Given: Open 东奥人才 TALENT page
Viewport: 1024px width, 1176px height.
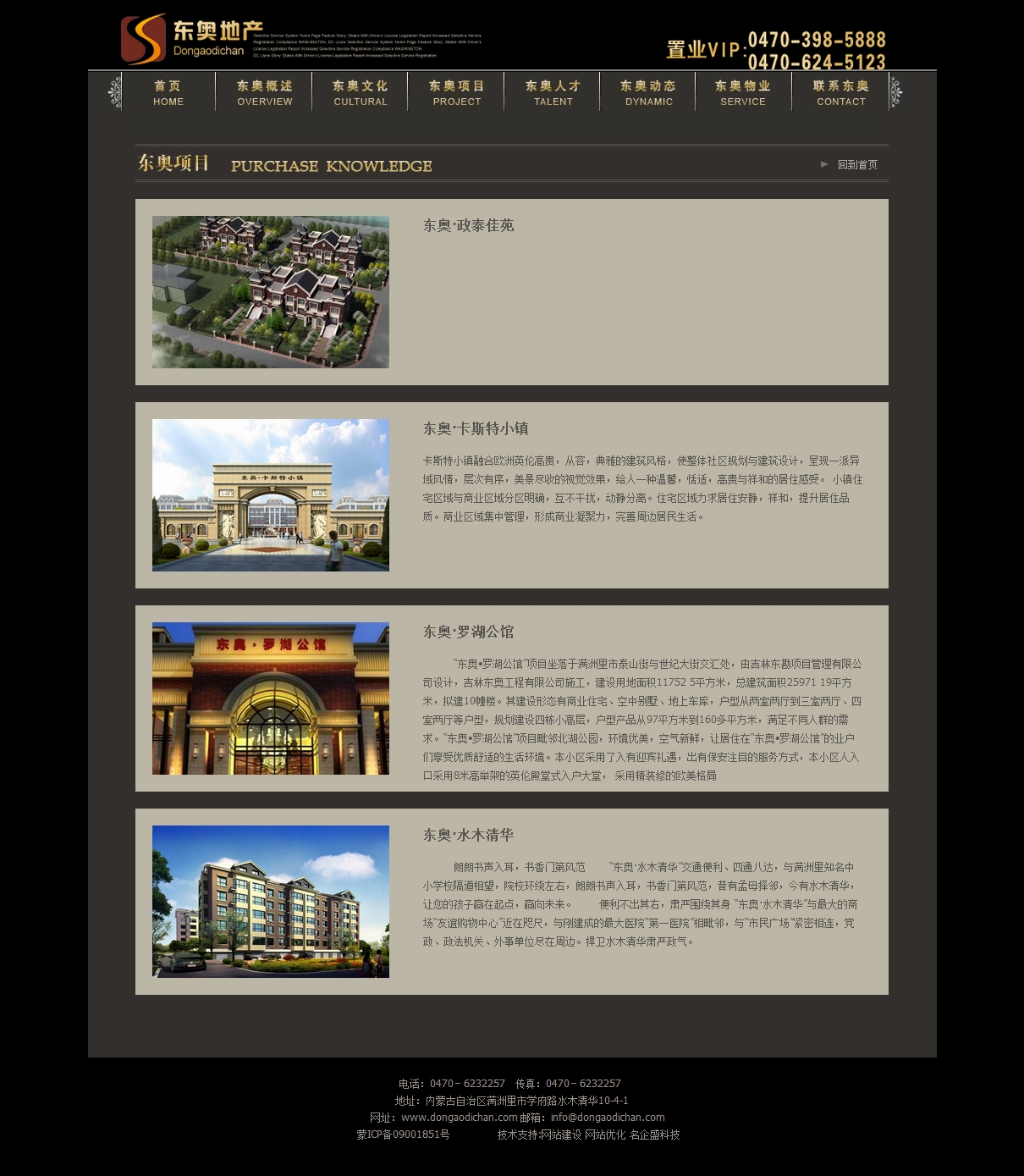Looking at the screenshot, I should pyautogui.click(x=553, y=92).
